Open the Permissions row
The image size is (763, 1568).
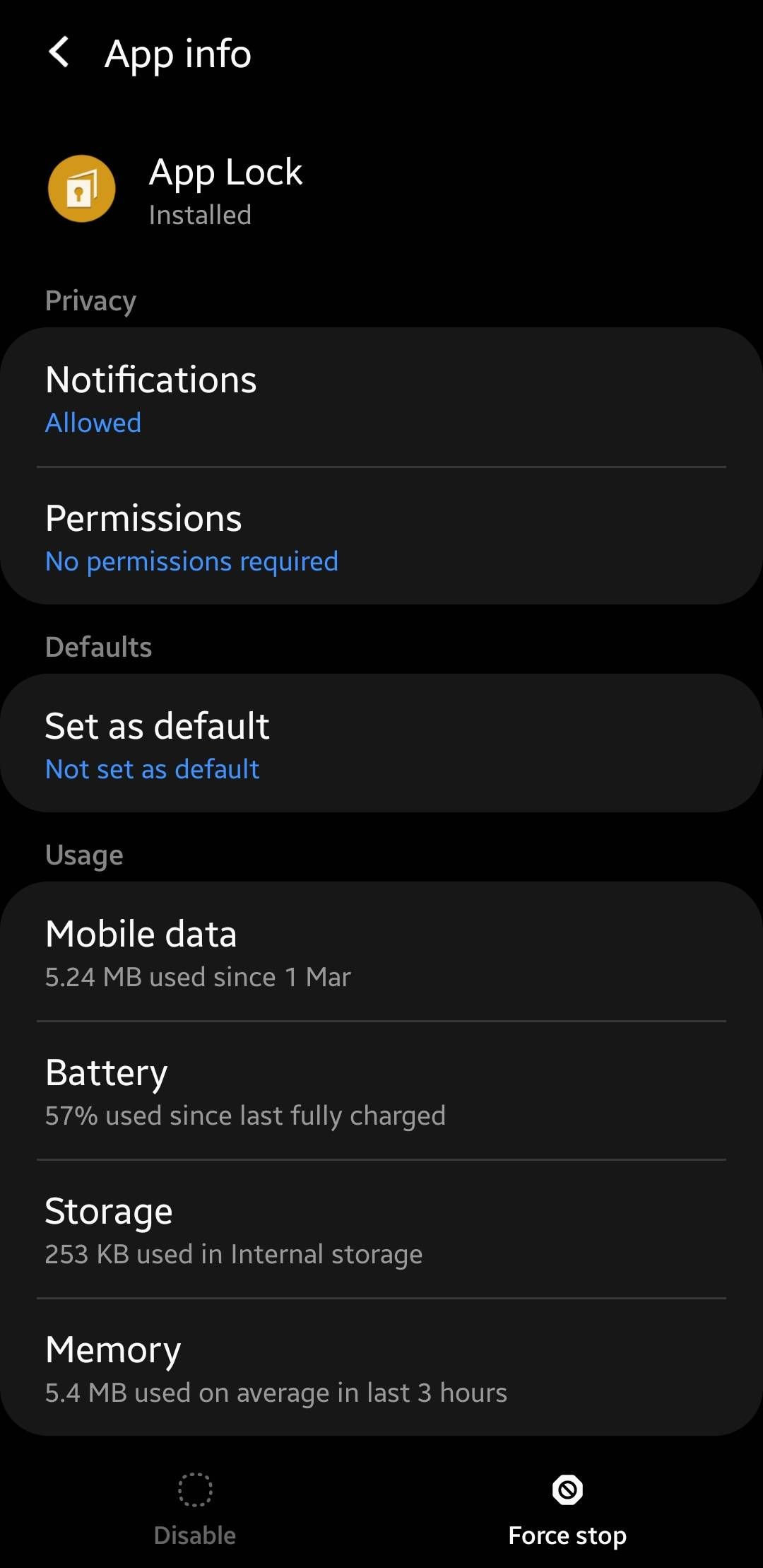381,537
